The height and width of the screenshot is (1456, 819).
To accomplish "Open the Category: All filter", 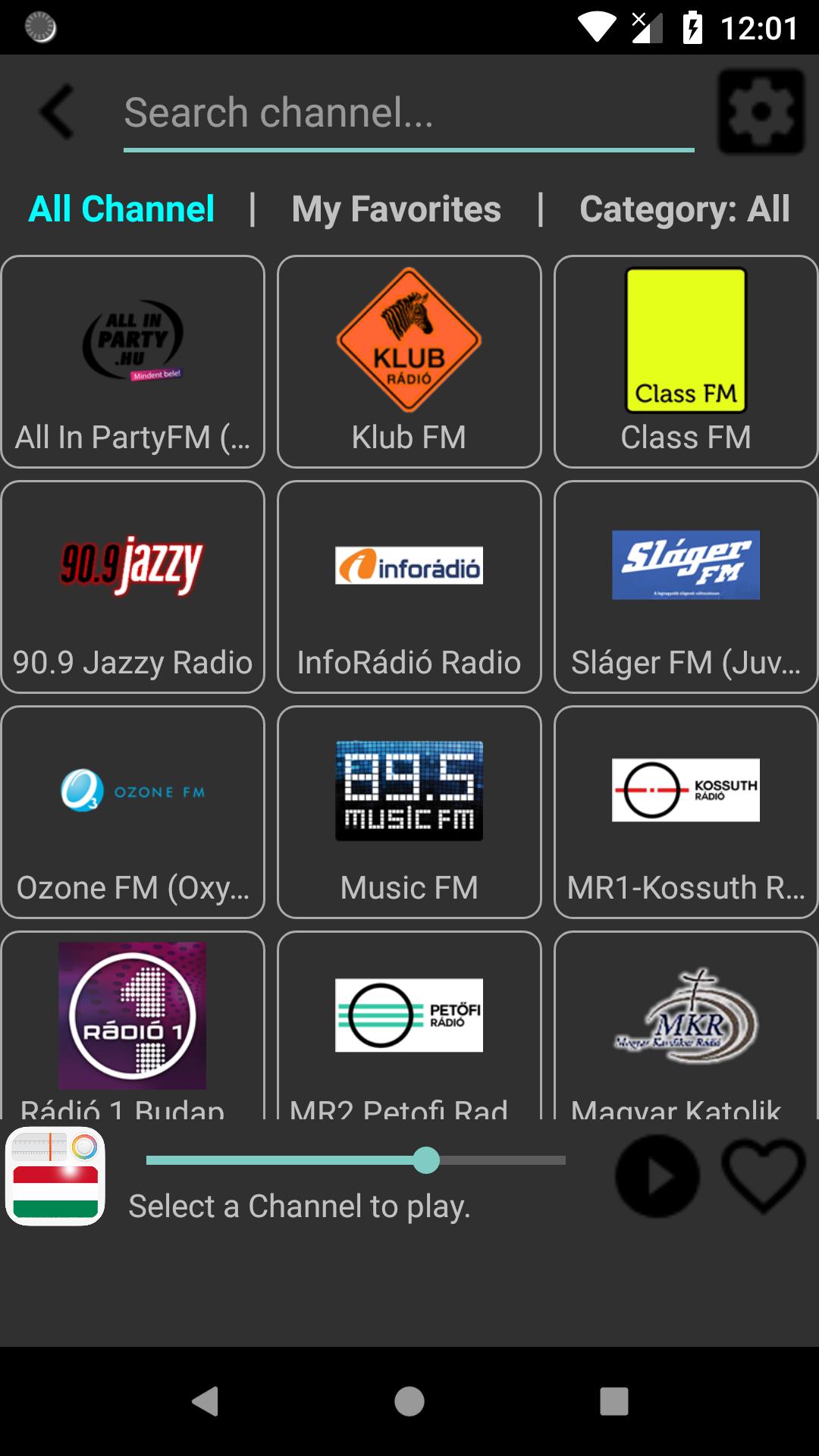I will click(683, 209).
